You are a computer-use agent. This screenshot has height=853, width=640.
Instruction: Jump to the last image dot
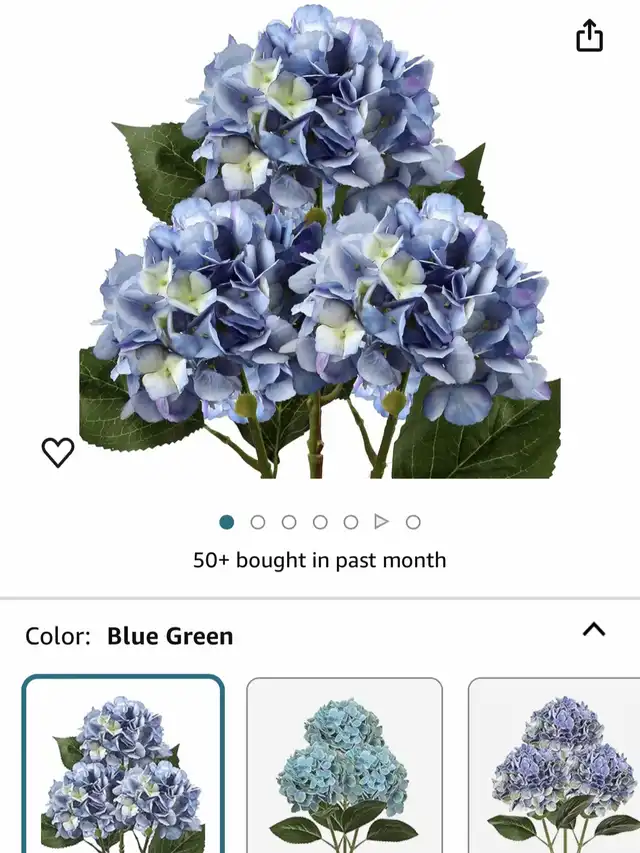(x=414, y=522)
